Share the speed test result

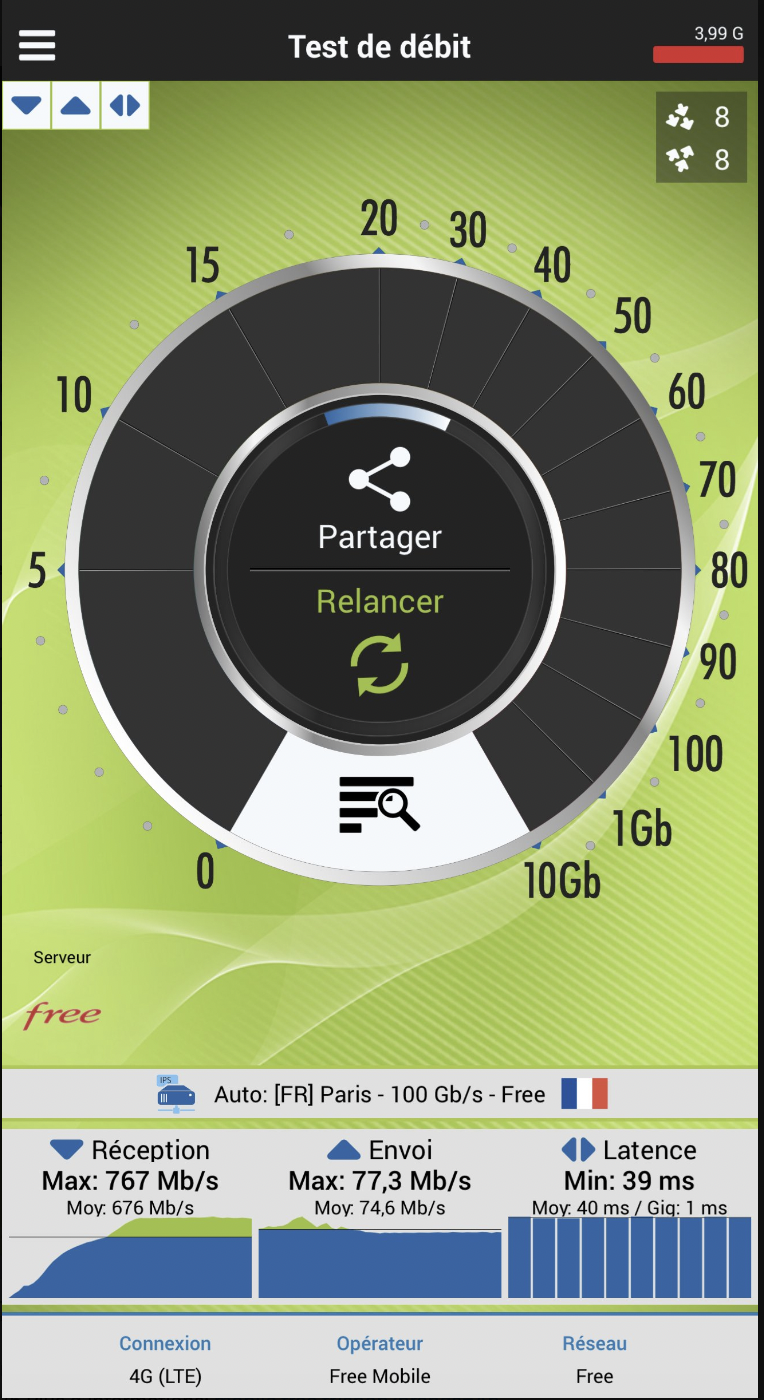point(379,499)
